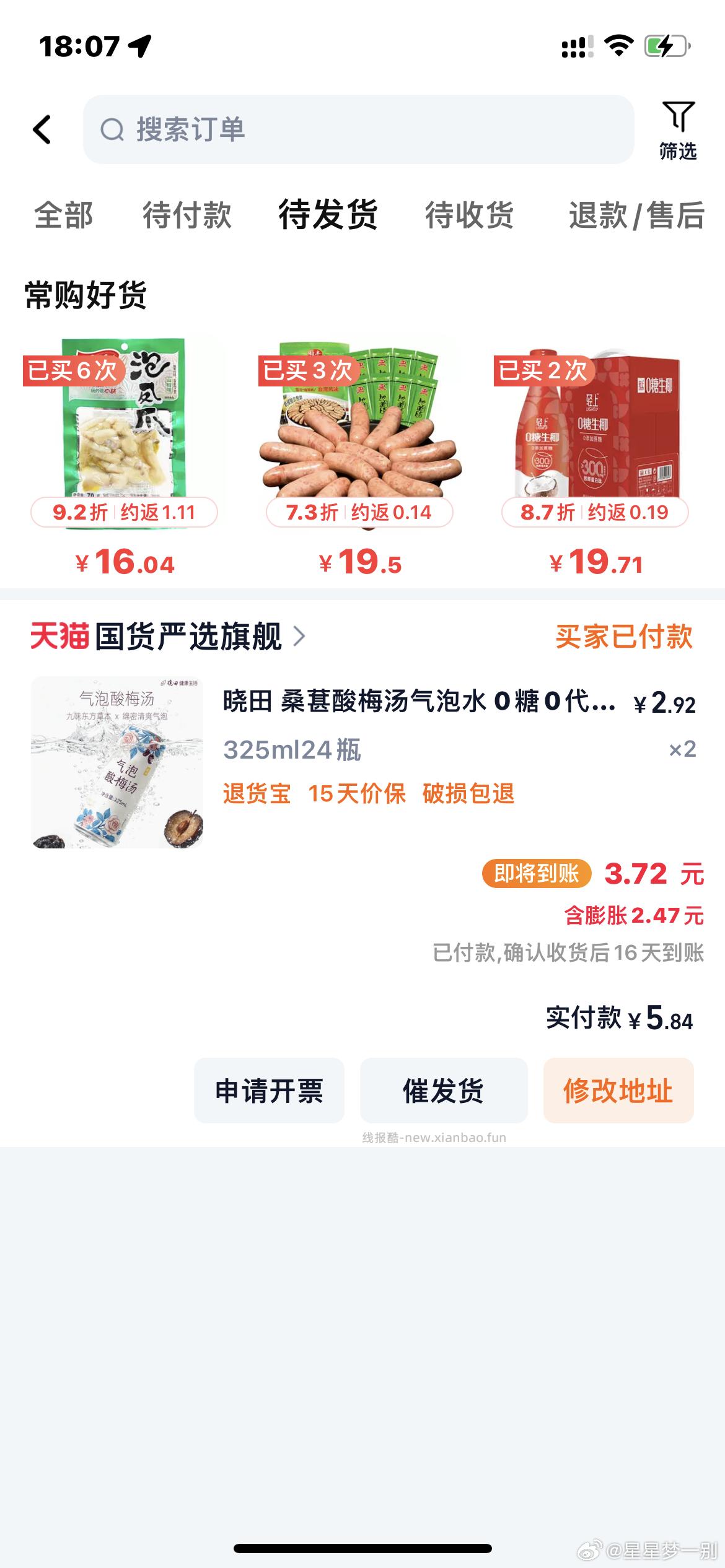Select the 全部 orders tab

(64, 216)
